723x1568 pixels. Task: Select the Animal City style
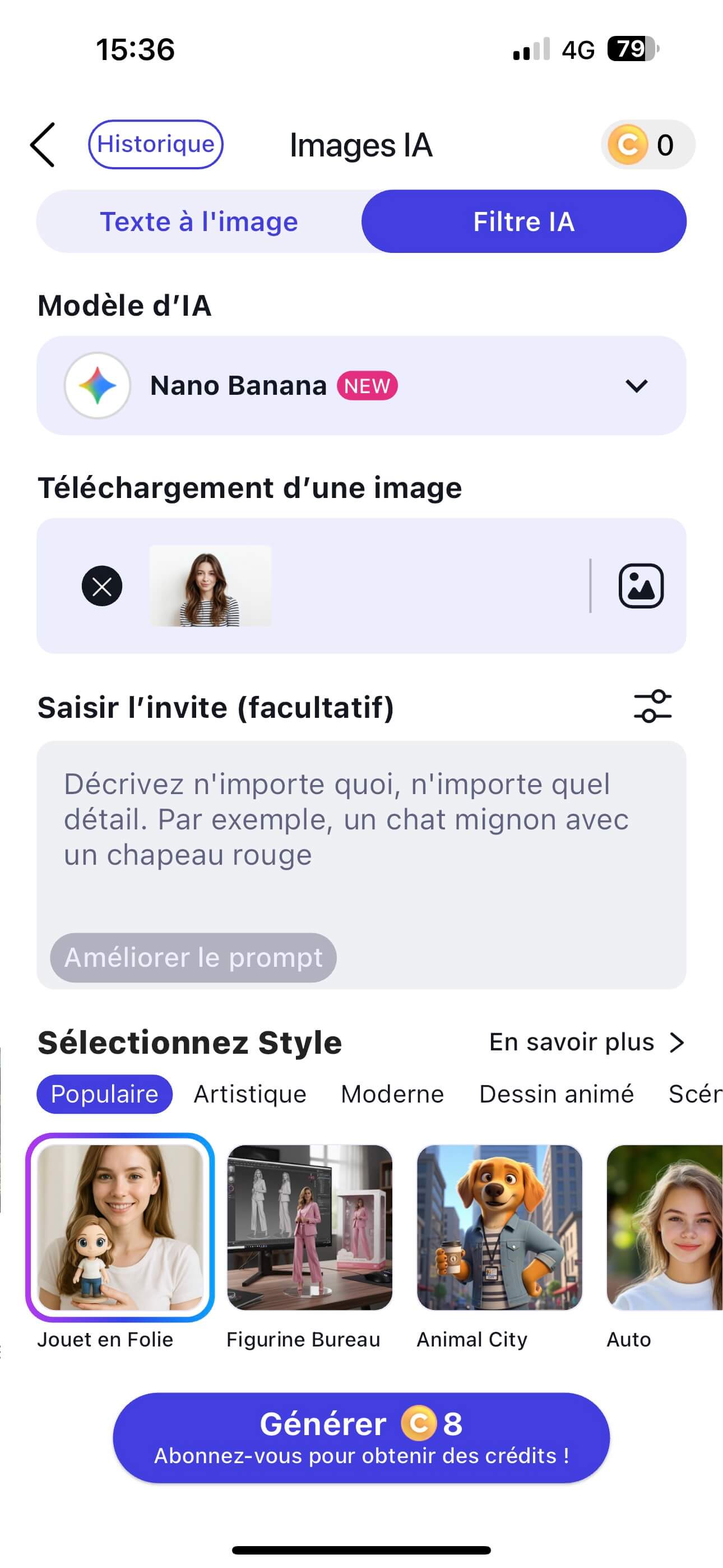tap(499, 1227)
